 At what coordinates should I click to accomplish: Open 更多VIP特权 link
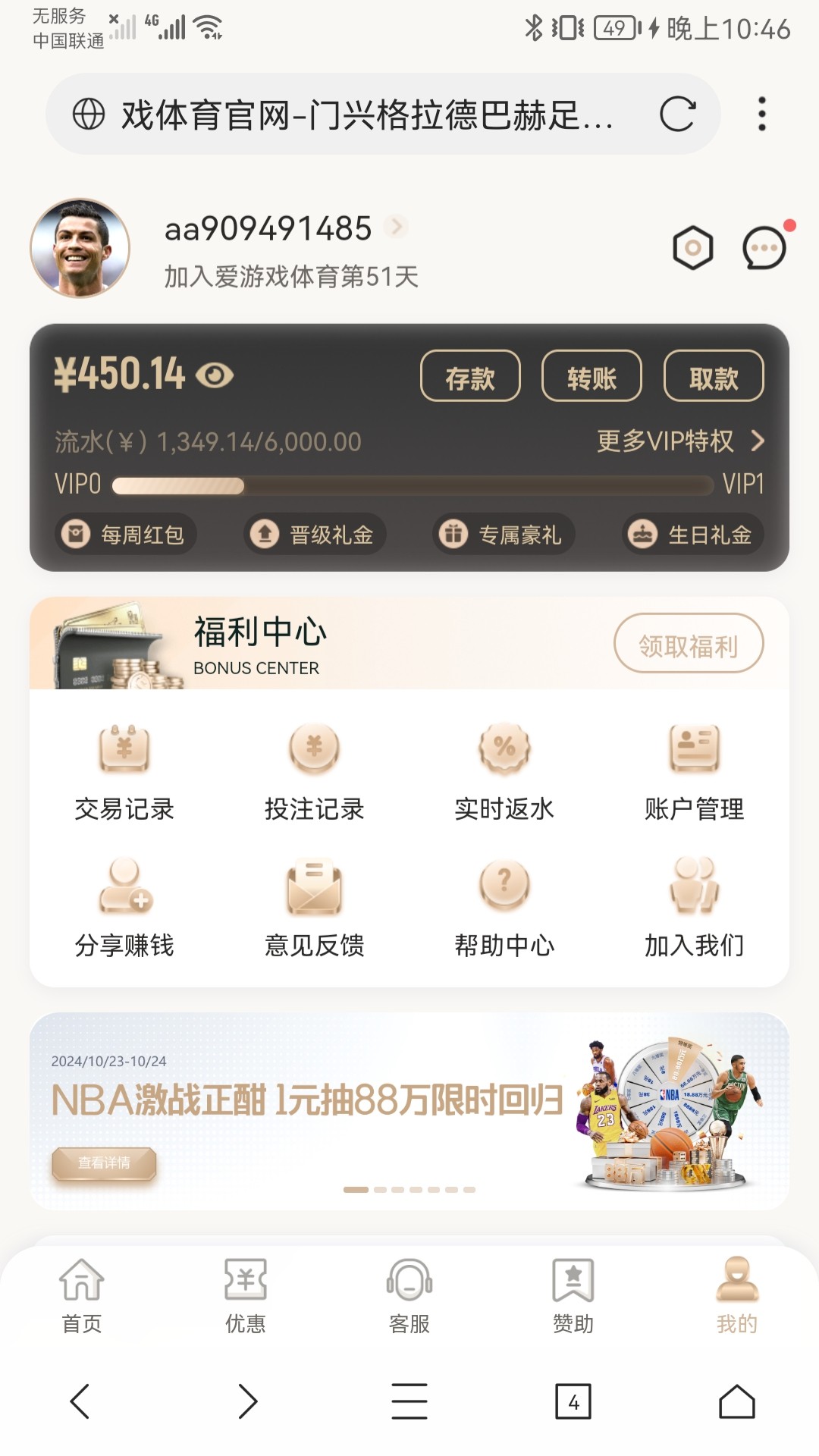(x=680, y=441)
